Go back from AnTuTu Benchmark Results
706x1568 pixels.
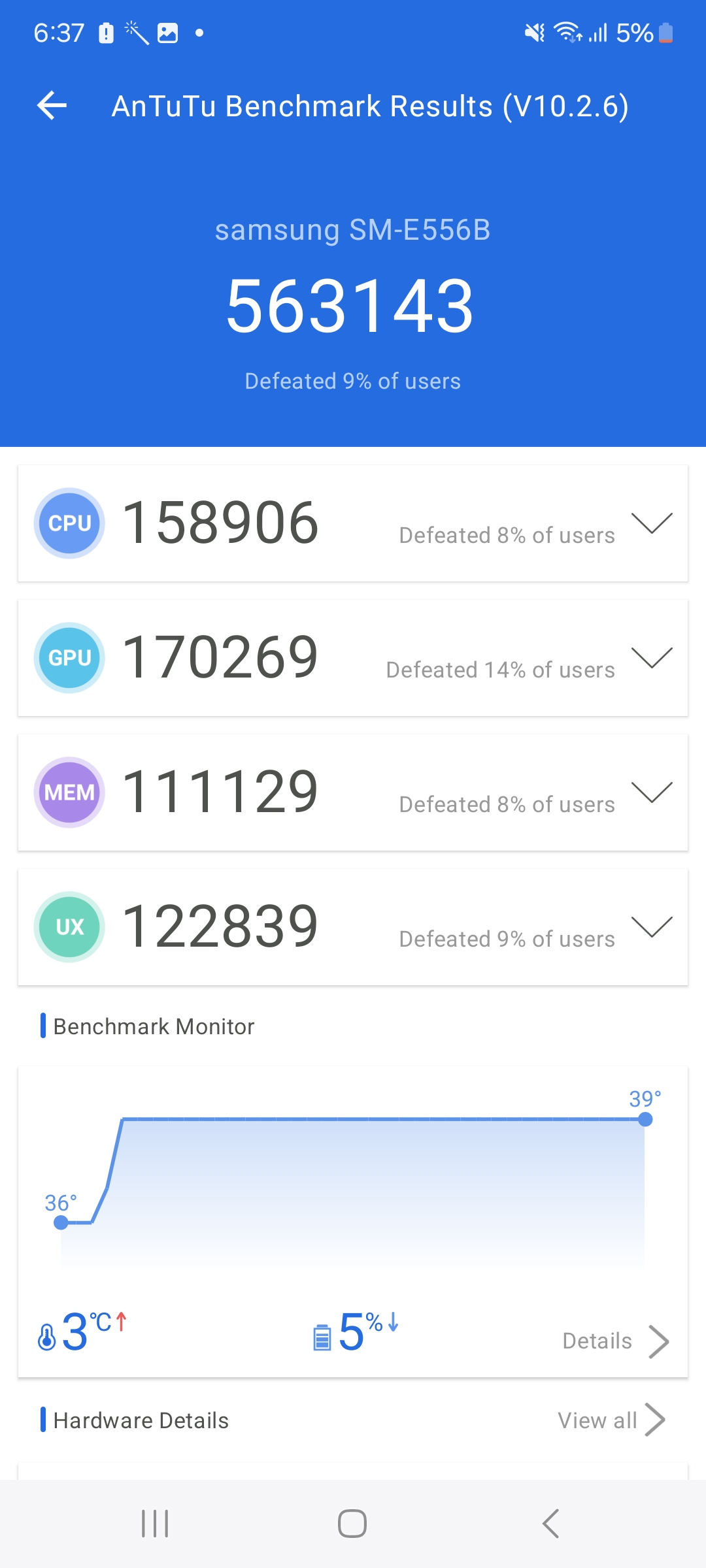52,106
